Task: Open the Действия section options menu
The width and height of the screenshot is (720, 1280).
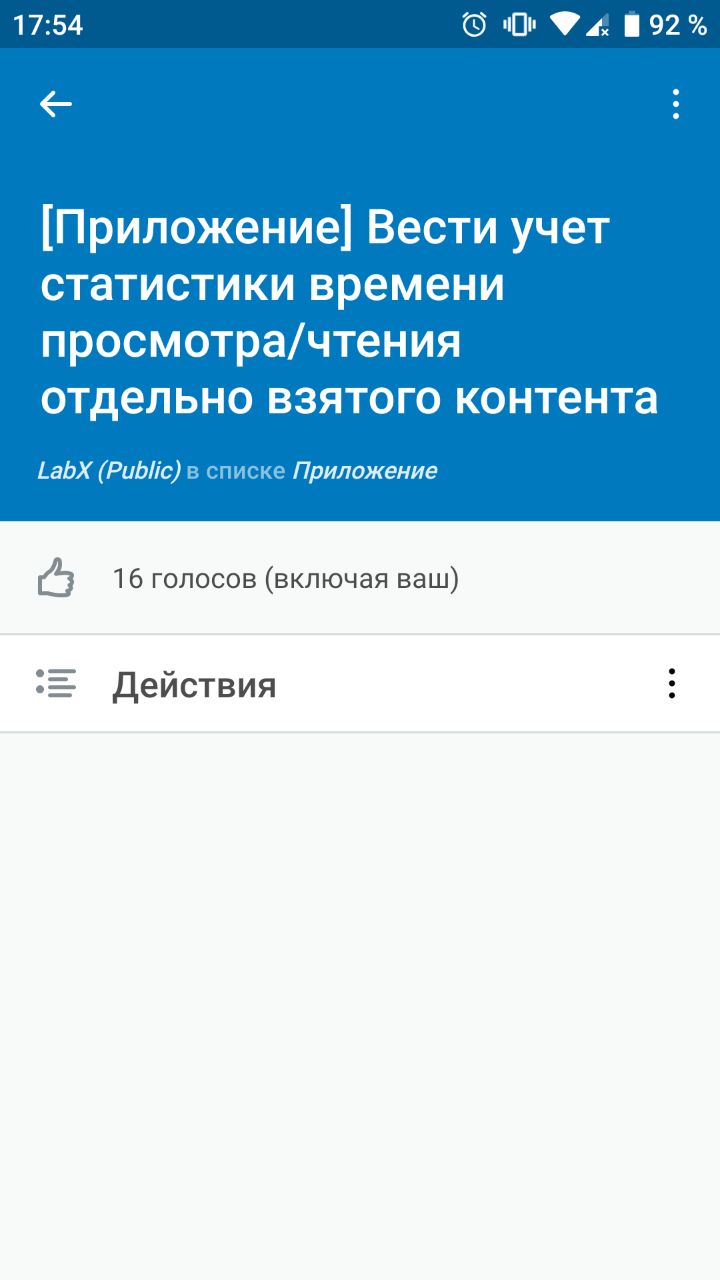Action: 672,684
